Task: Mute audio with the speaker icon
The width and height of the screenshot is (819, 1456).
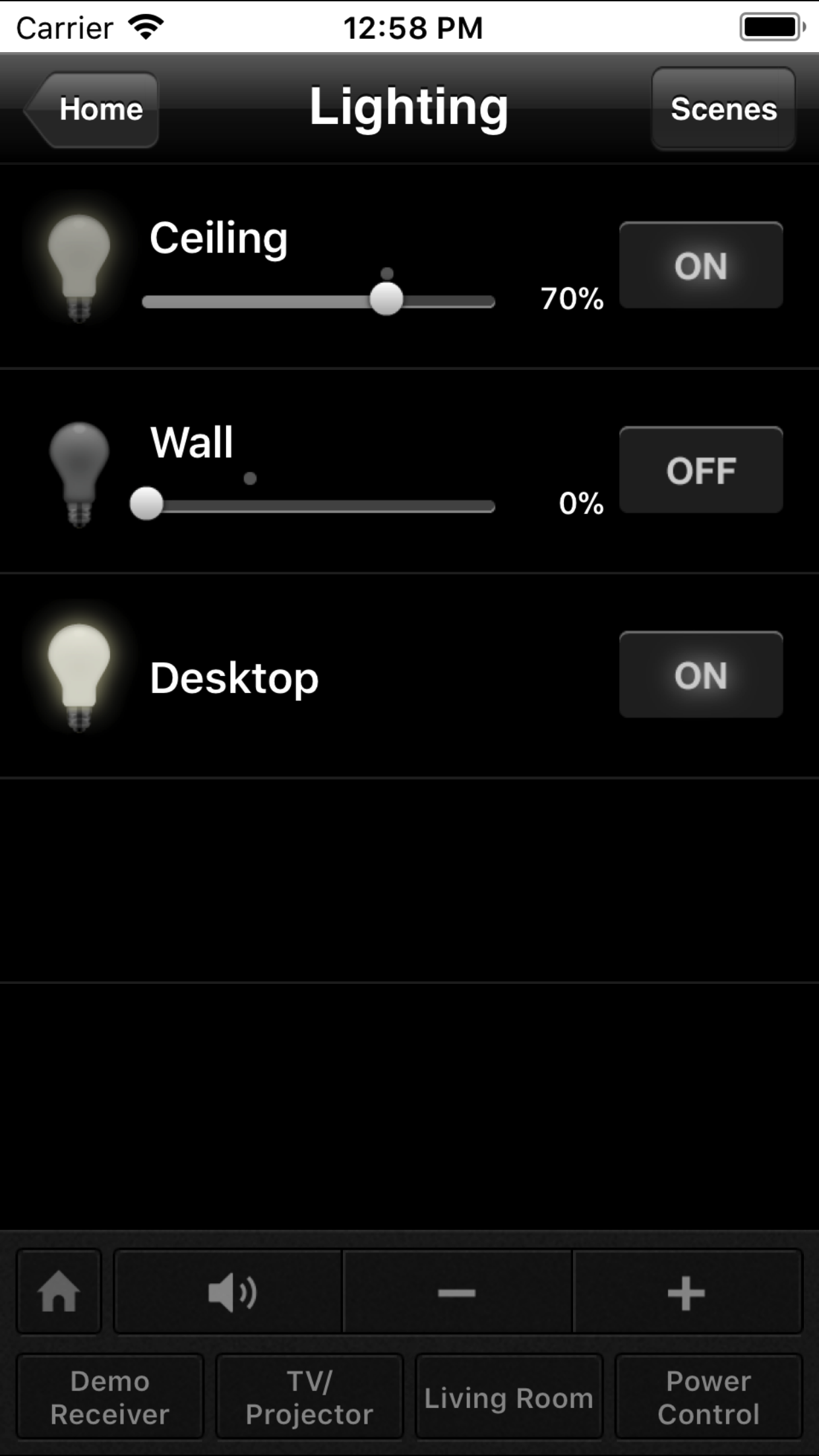Action: (228, 1292)
